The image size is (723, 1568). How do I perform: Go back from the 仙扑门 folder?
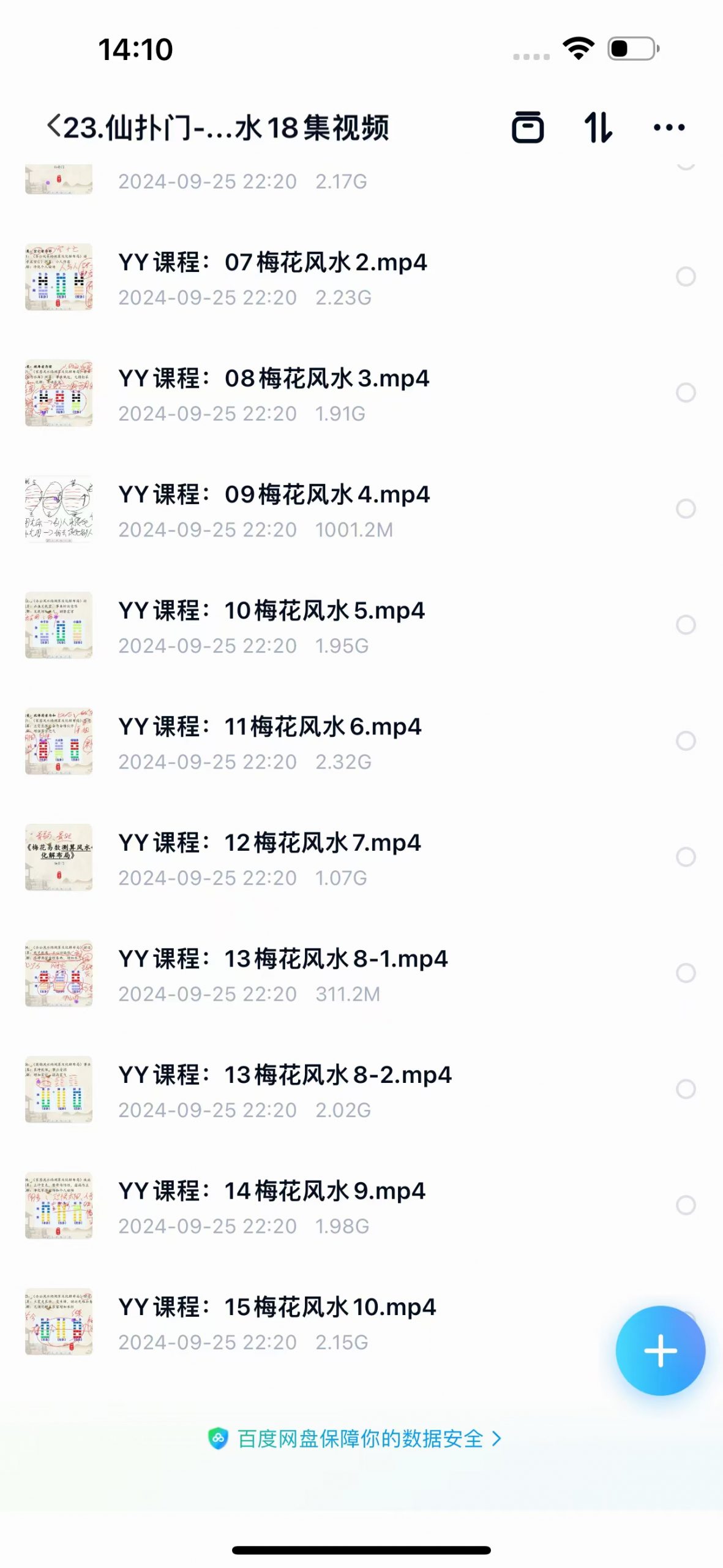point(54,127)
